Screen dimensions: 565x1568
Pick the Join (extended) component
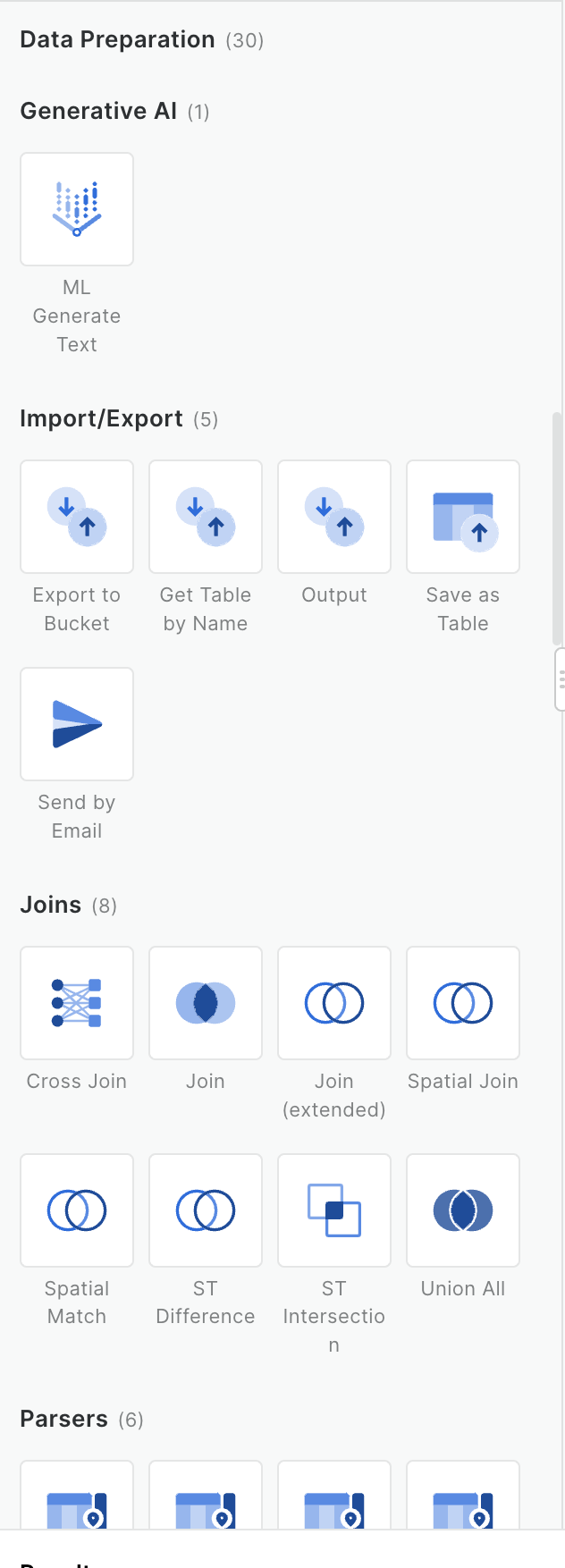click(334, 1003)
